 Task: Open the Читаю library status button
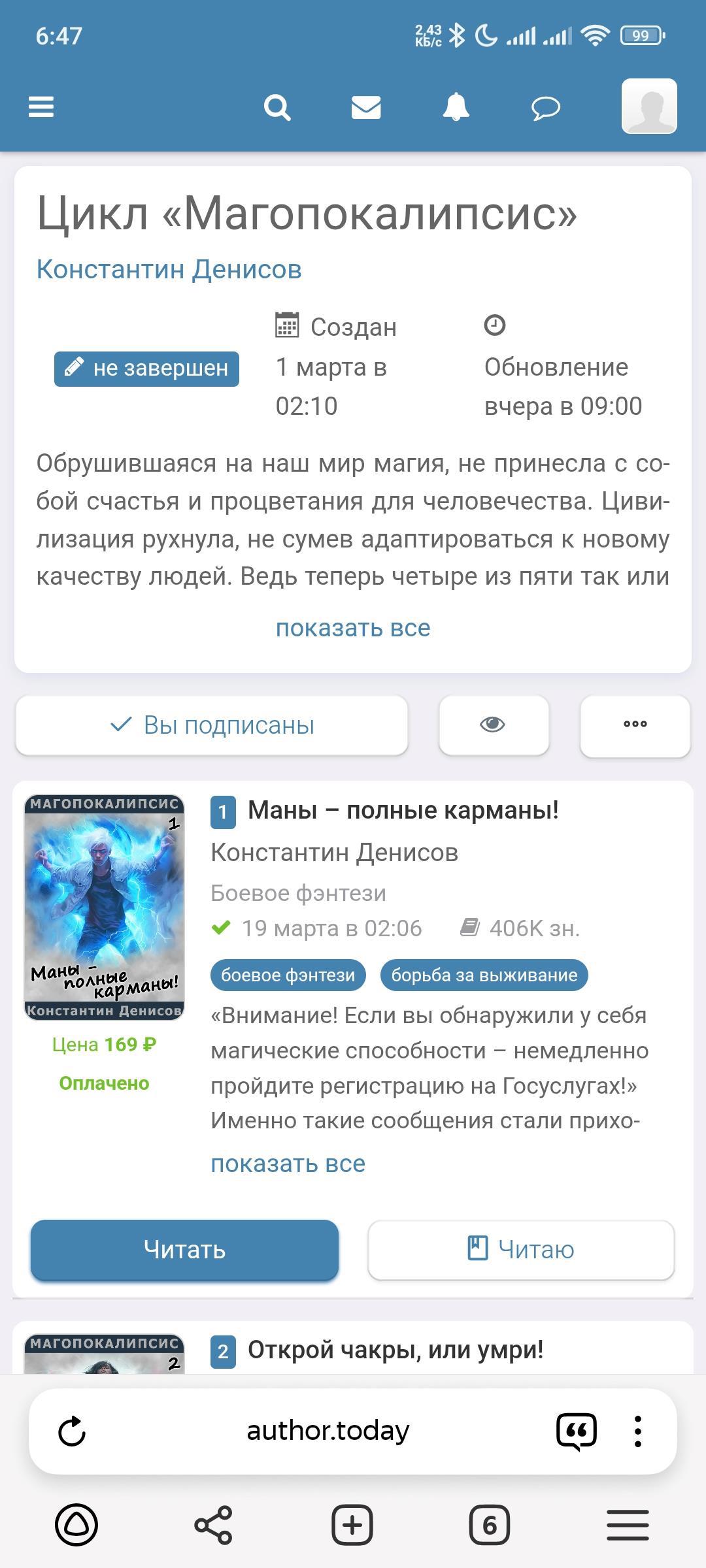521,1249
